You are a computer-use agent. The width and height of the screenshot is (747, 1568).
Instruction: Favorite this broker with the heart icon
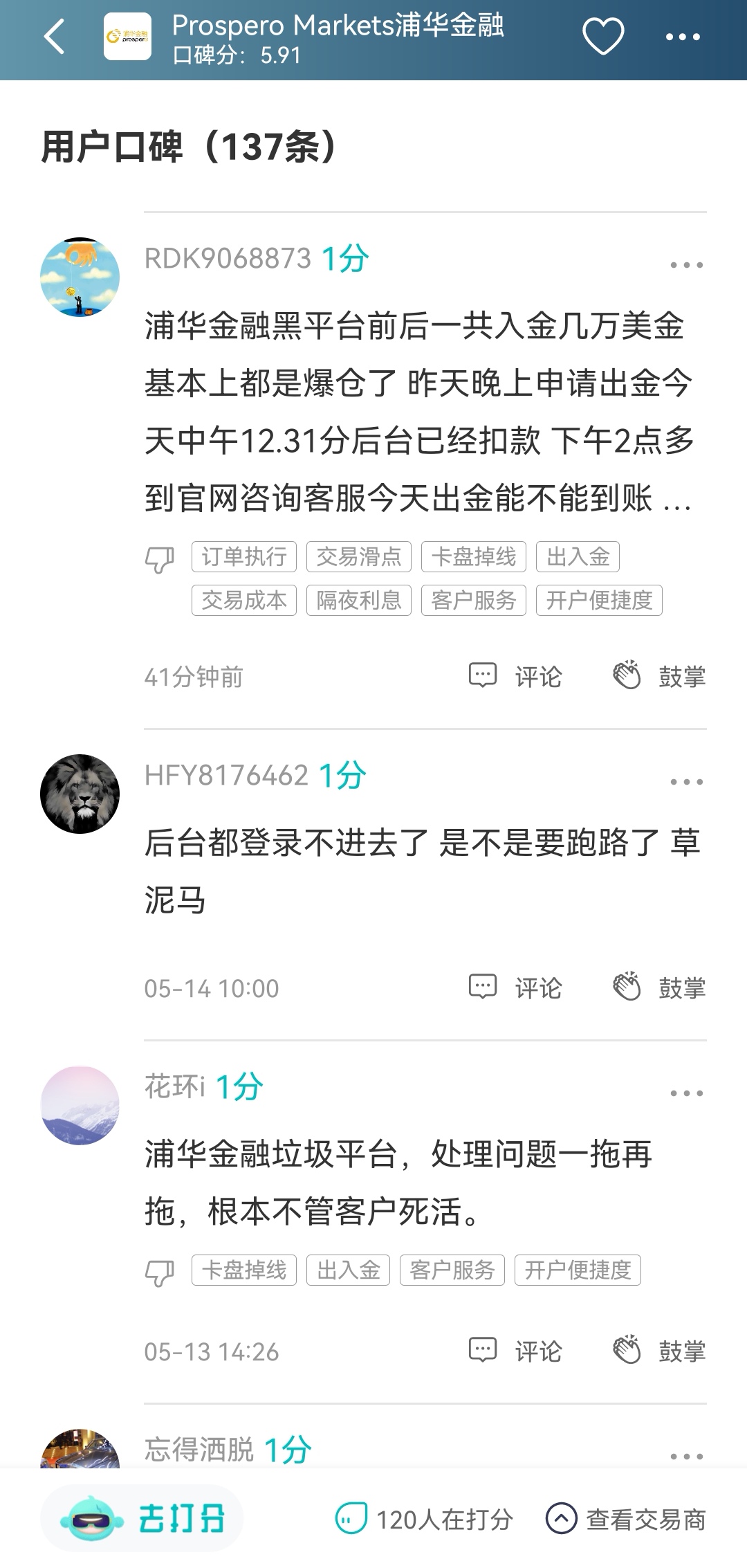click(602, 37)
